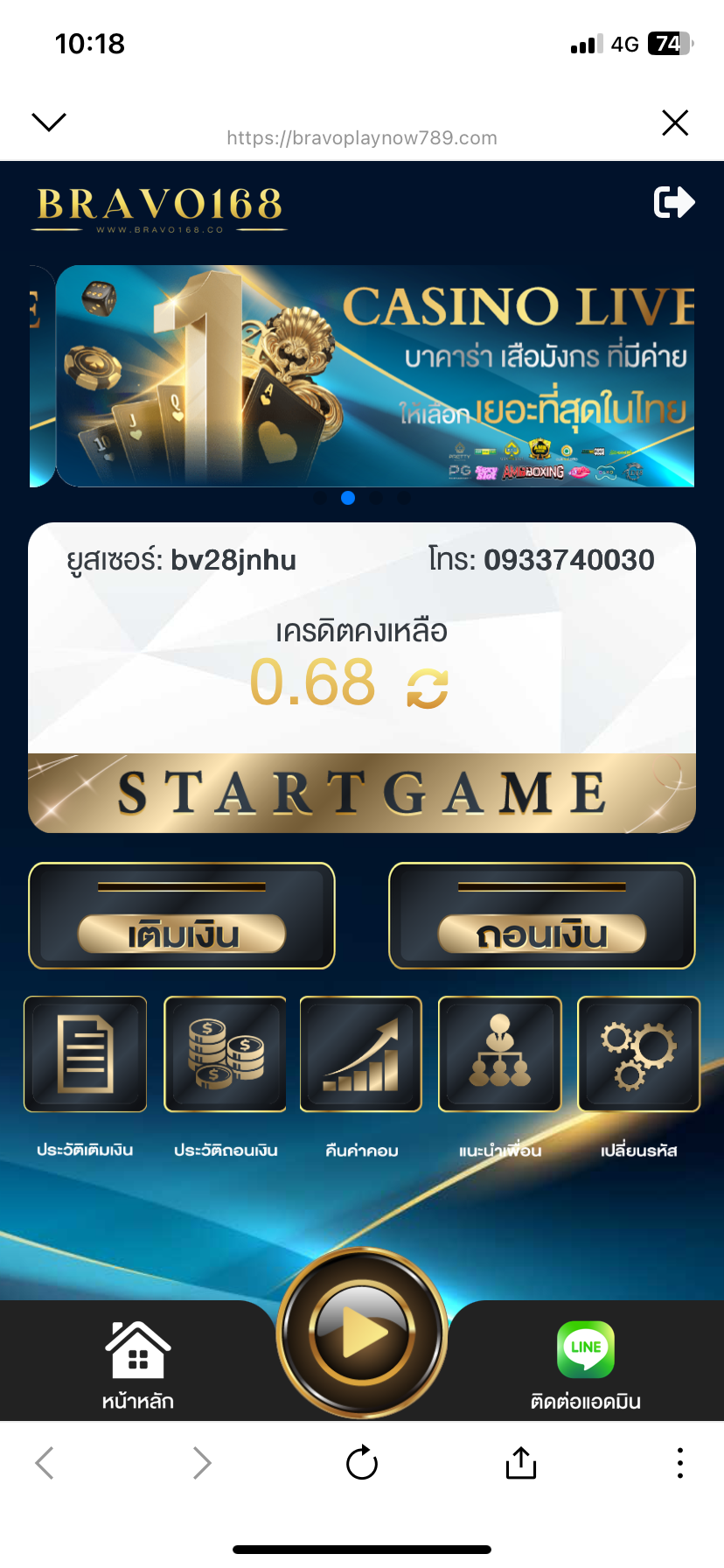The width and height of the screenshot is (724, 1568).
Task: Open the browser's three-dot overflow menu
Action: pyautogui.click(x=679, y=1462)
